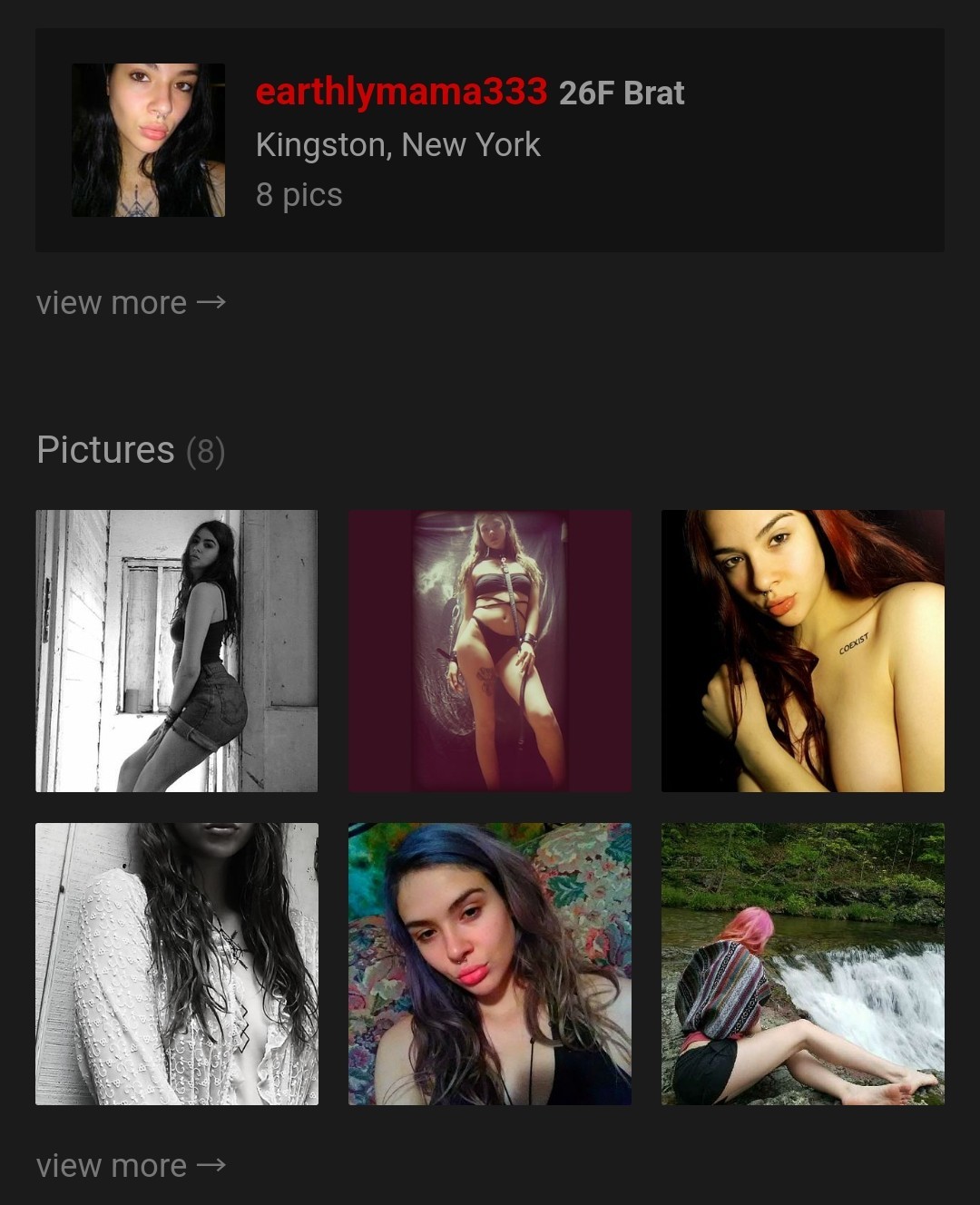The height and width of the screenshot is (1205, 980).
Task: Open the black-and-white lace top picture tile
Action: click(177, 964)
